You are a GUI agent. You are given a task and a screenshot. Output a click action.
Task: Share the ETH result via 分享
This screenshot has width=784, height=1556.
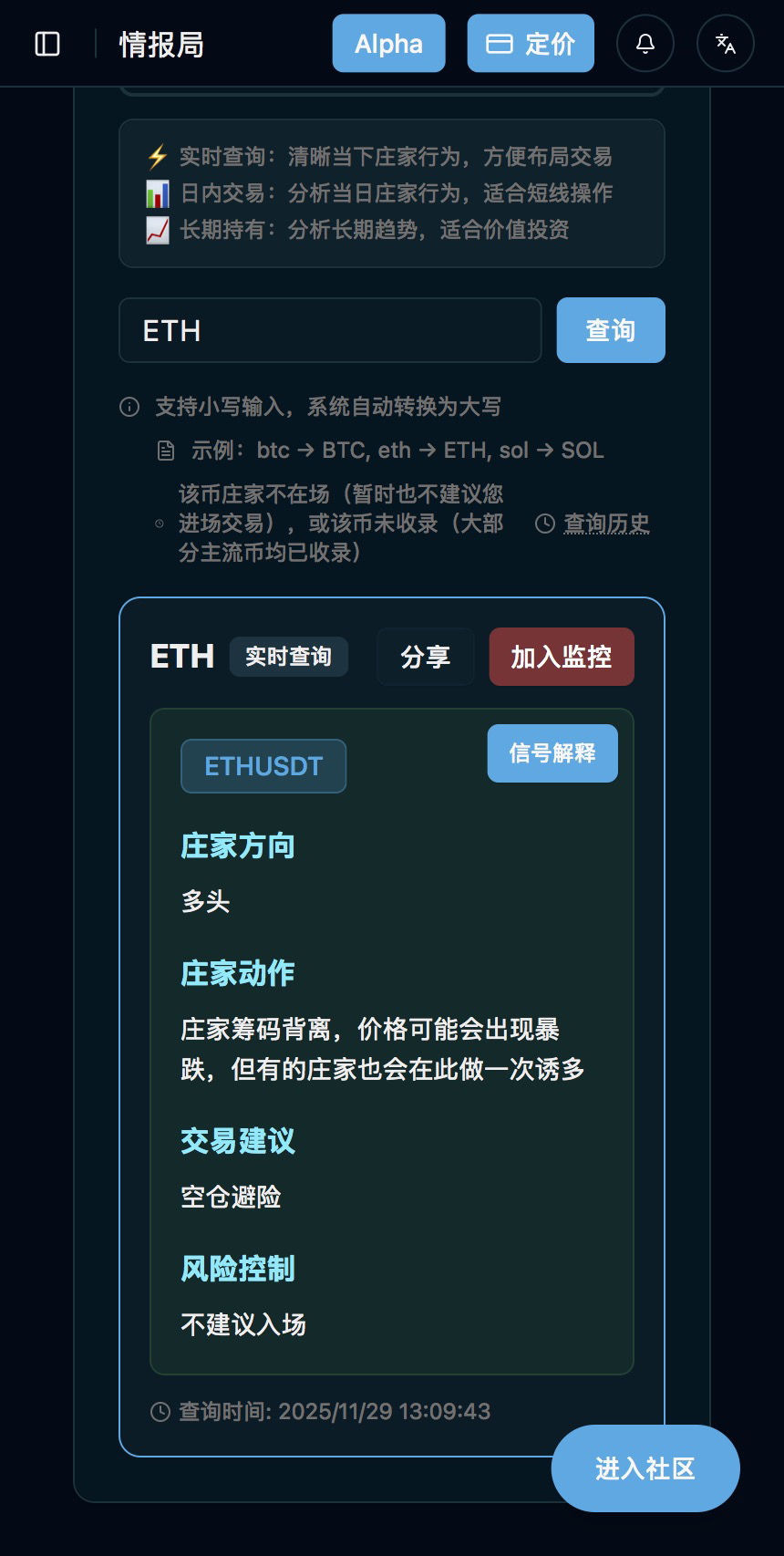(x=426, y=657)
